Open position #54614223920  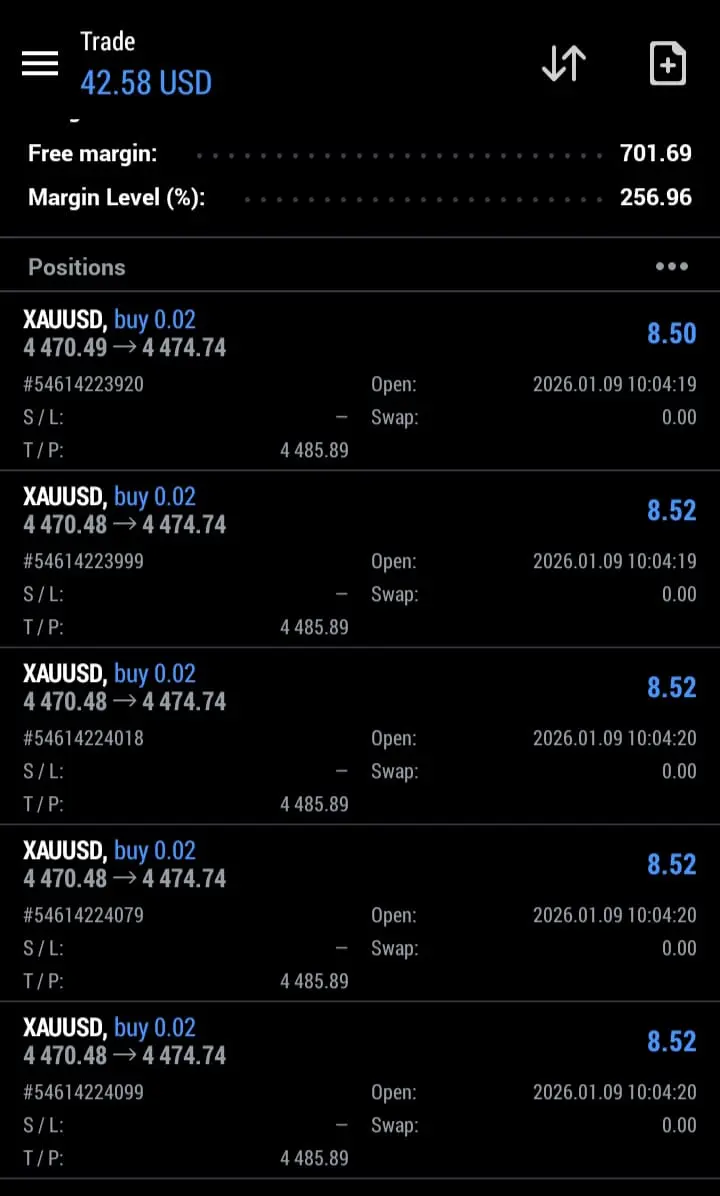point(360,381)
